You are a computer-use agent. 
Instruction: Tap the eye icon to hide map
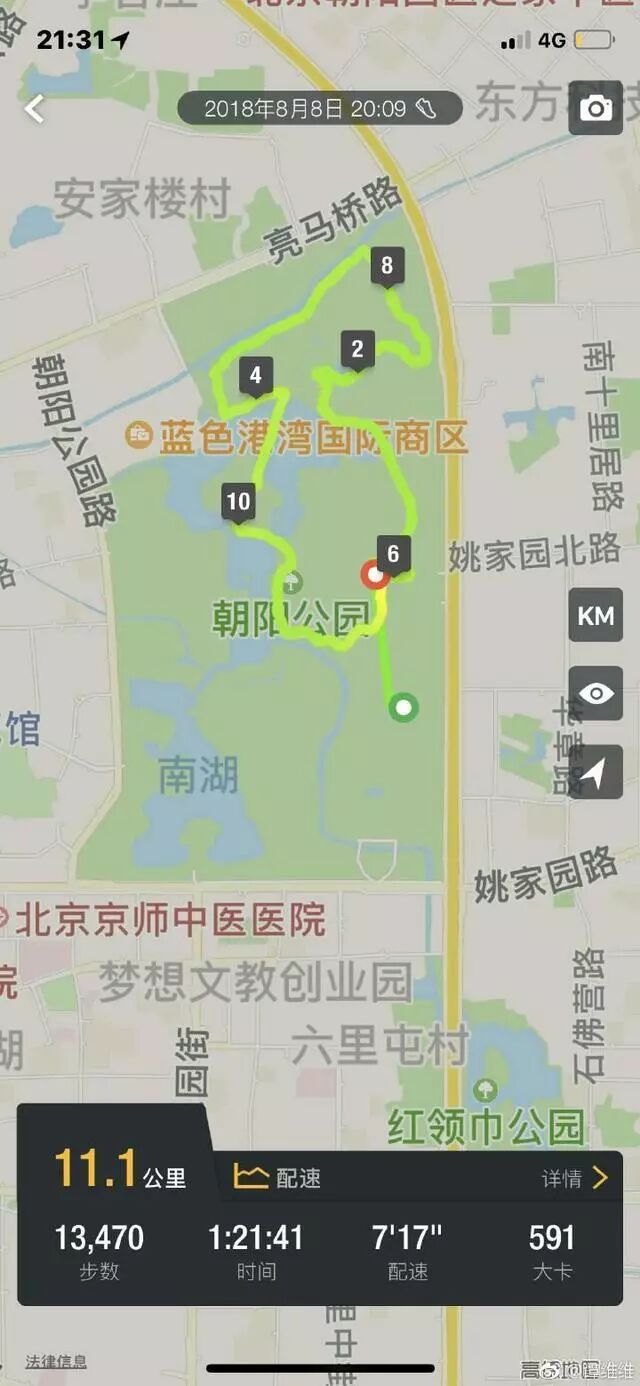[x=595, y=693]
